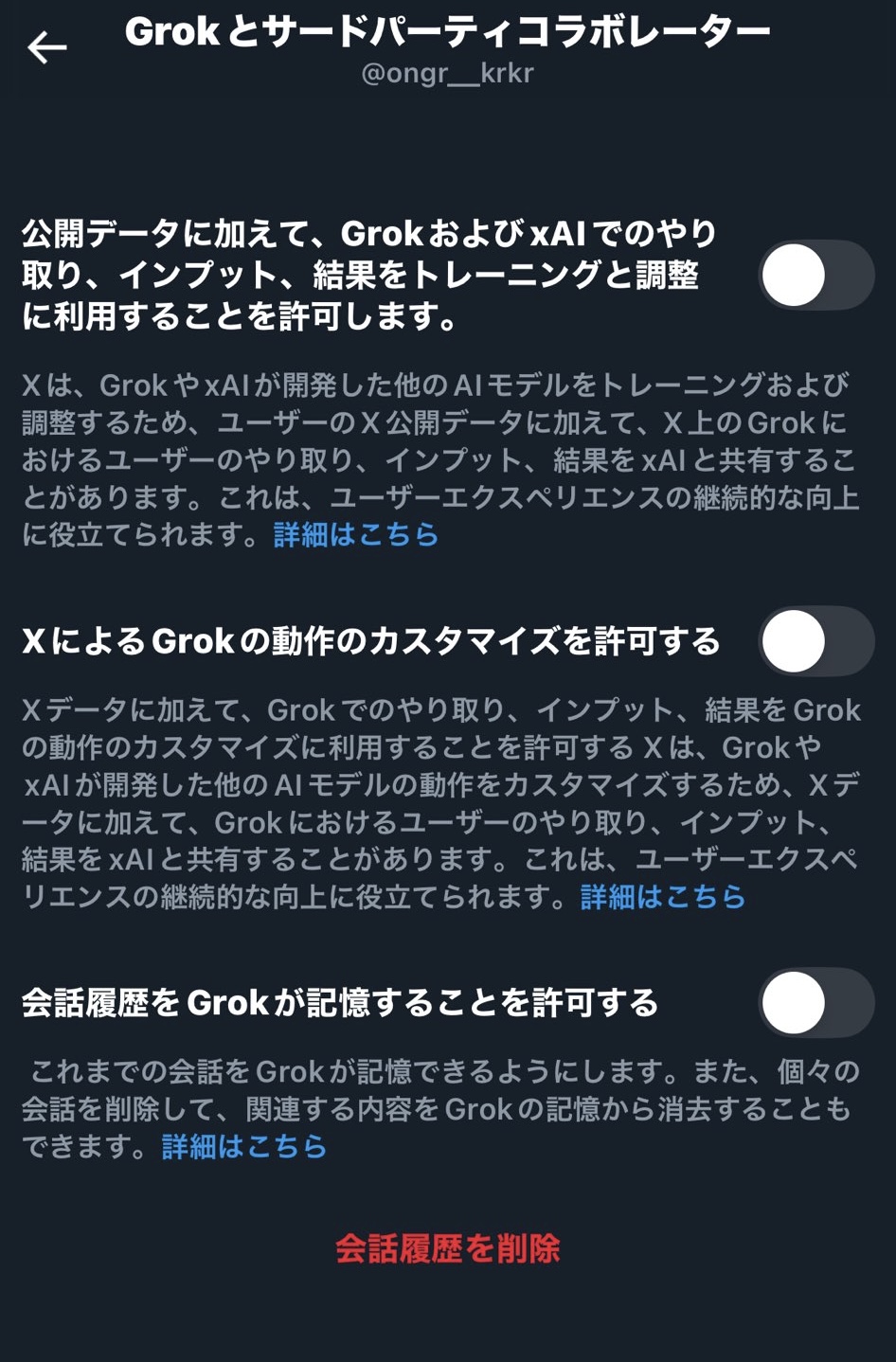896x1362 pixels.
Task: Open 詳細はこちら link under the conversation memory description
Action: coord(244,1147)
